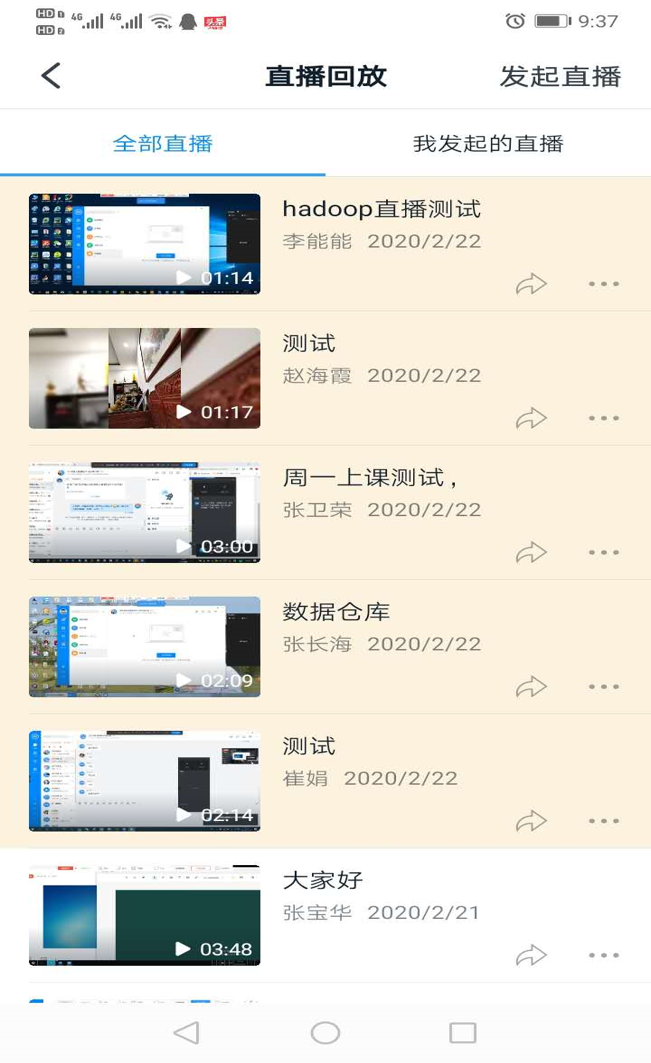This screenshot has width=651, height=1063.
Task: Tap 发起直播 to start a live broadcast
Action: pyautogui.click(x=560, y=76)
